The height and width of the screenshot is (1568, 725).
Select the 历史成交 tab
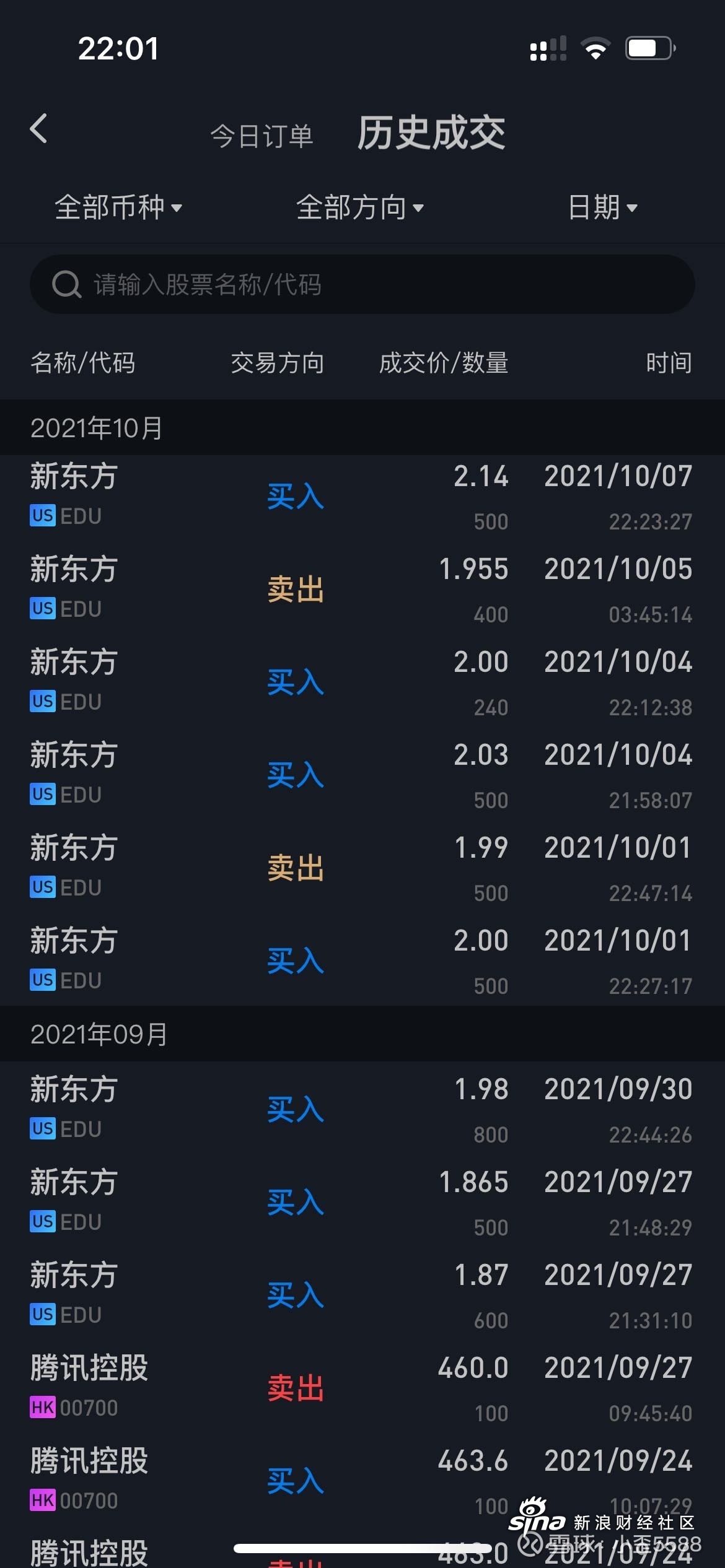(431, 133)
